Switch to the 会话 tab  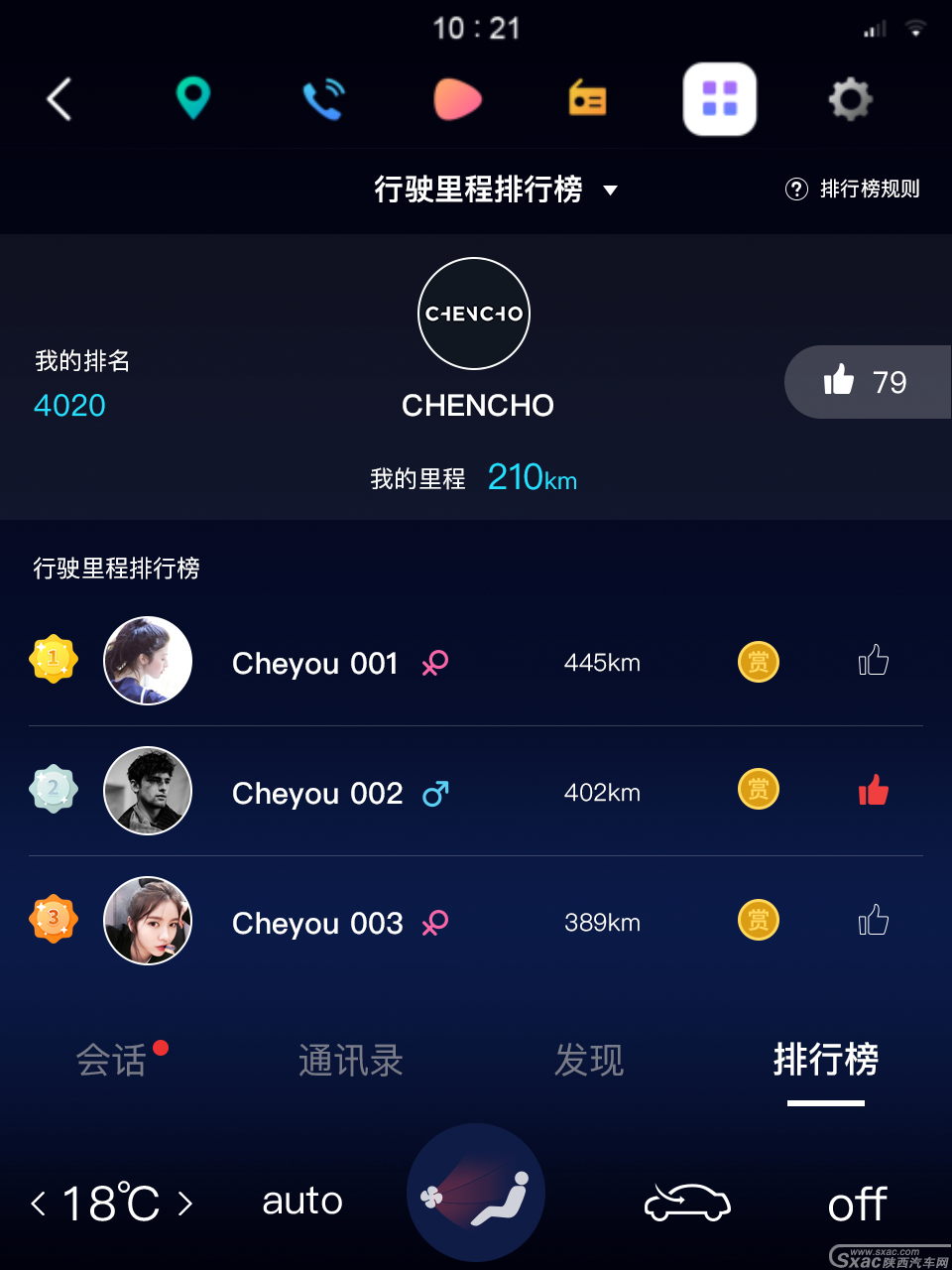[111, 1060]
